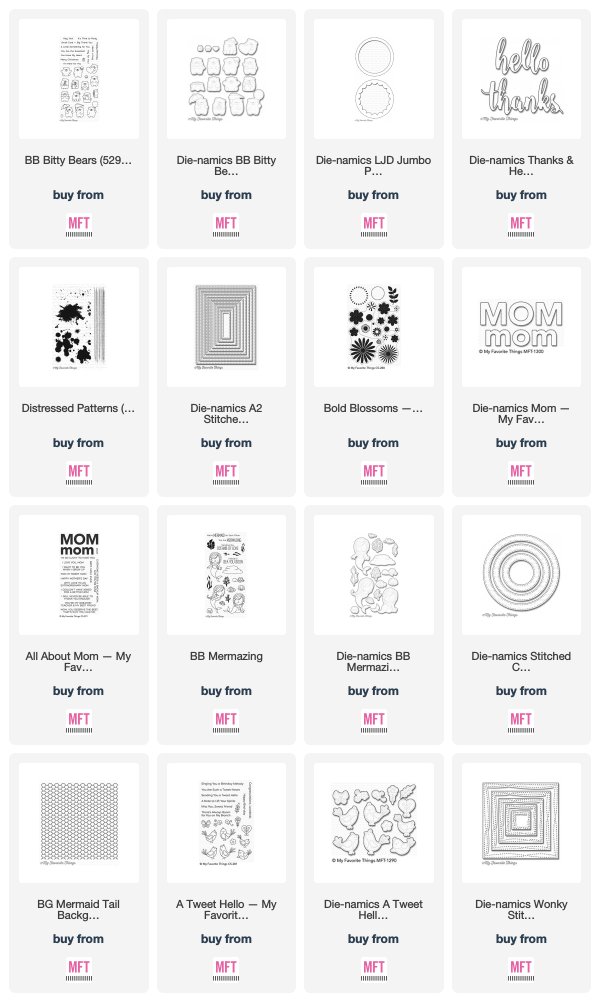View the BB Mermazing stamp set
This screenshot has height=1002, width=600.
point(226,574)
